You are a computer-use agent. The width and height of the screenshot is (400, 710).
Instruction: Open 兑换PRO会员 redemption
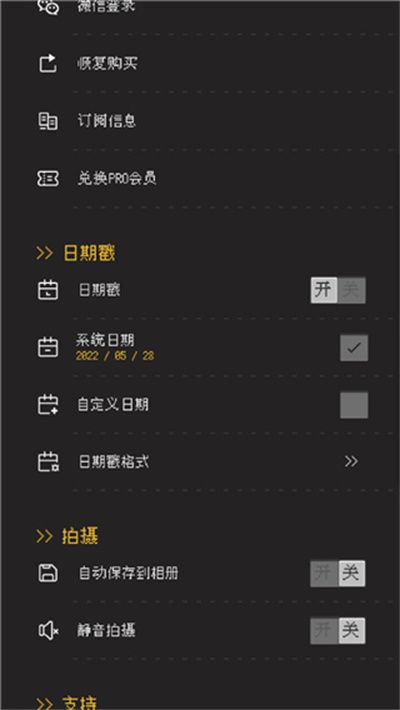coord(213,178)
